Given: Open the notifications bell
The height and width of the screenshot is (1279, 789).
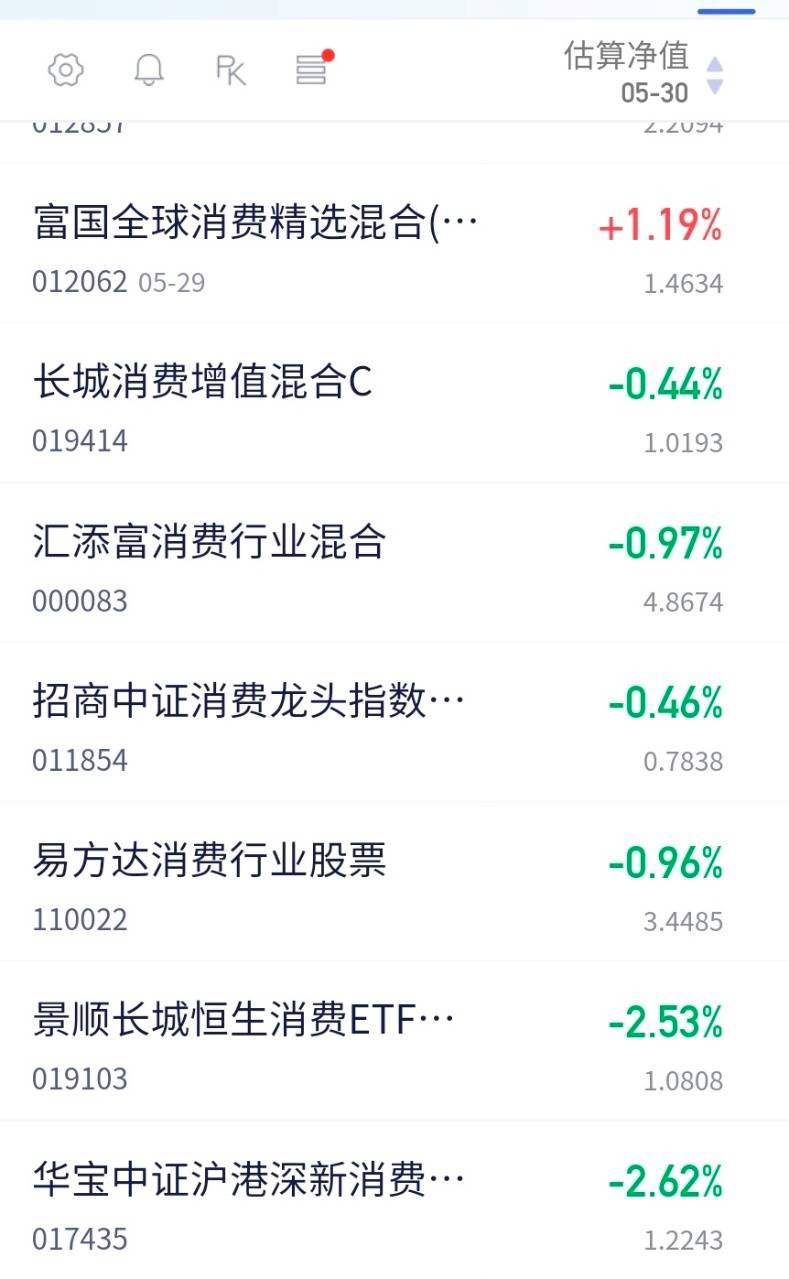Looking at the screenshot, I should 149,70.
